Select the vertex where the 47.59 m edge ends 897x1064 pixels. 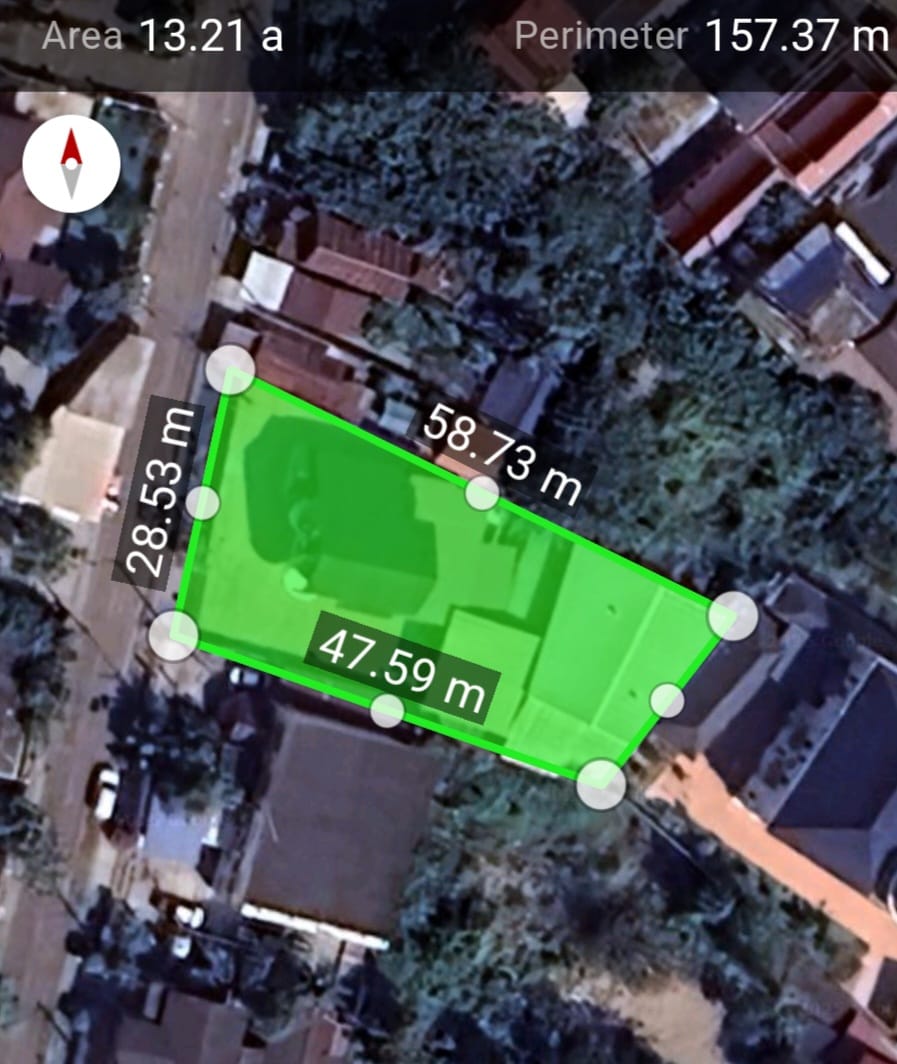[601, 782]
